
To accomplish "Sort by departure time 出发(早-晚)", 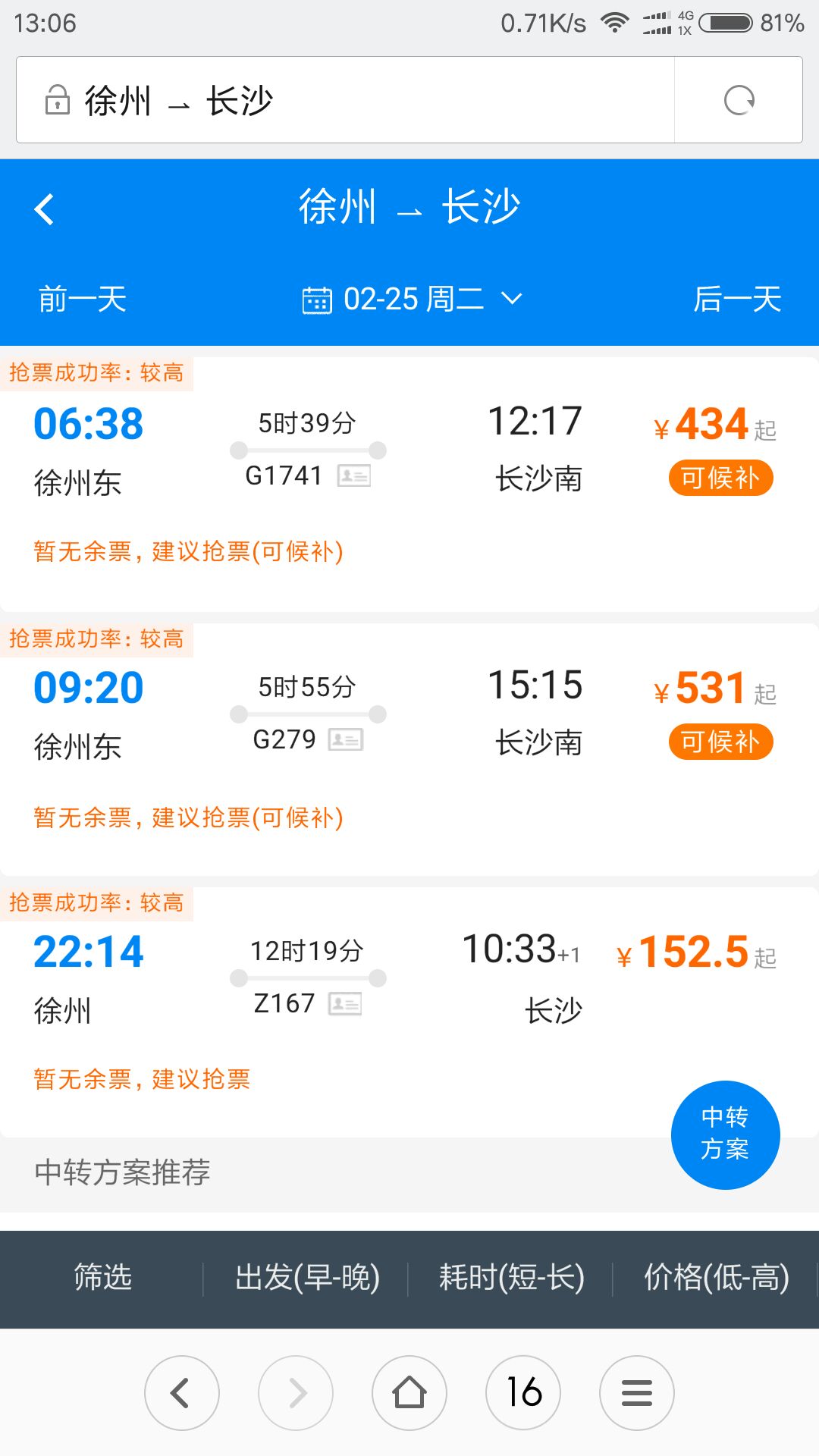I will 307,1279.
